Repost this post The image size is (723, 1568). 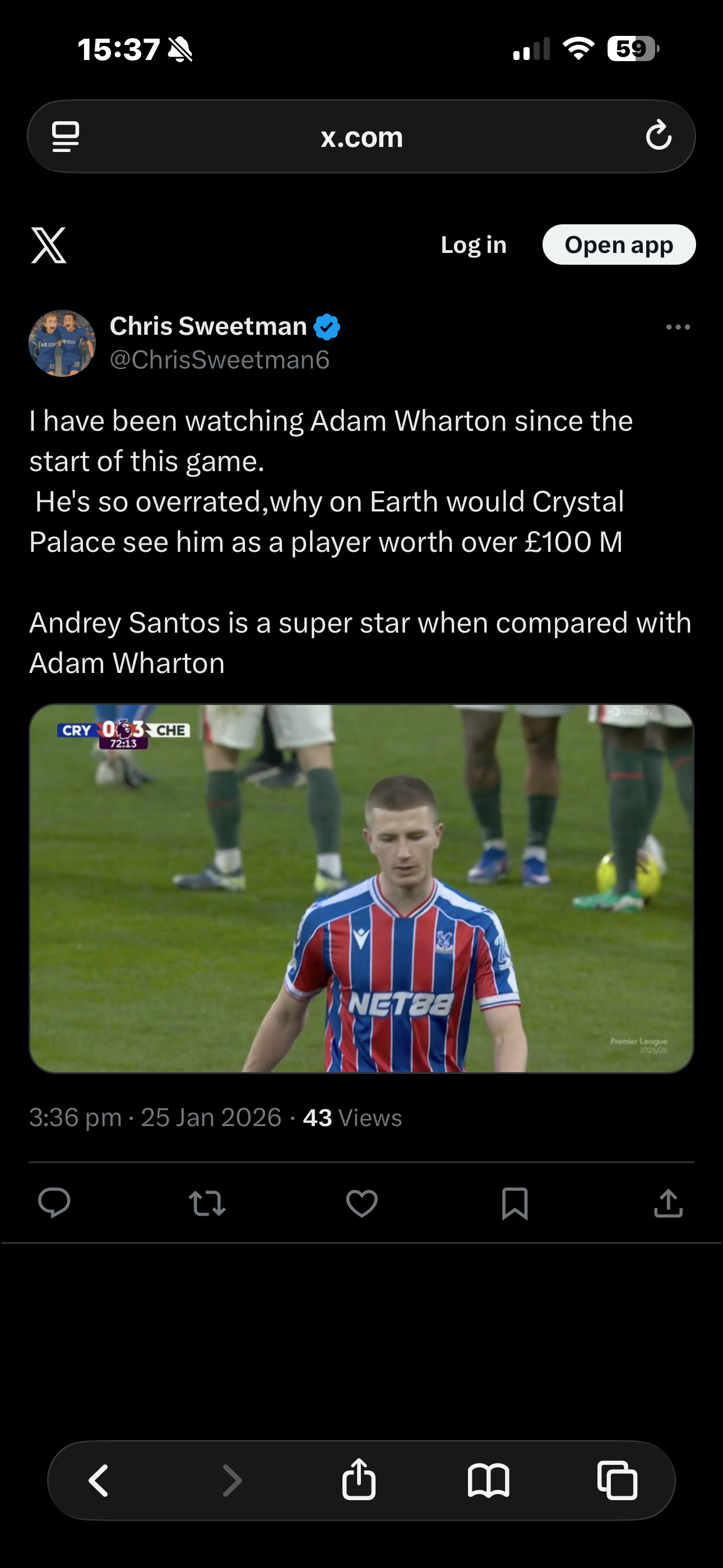pyautogui.click(x=207, y=1203)
